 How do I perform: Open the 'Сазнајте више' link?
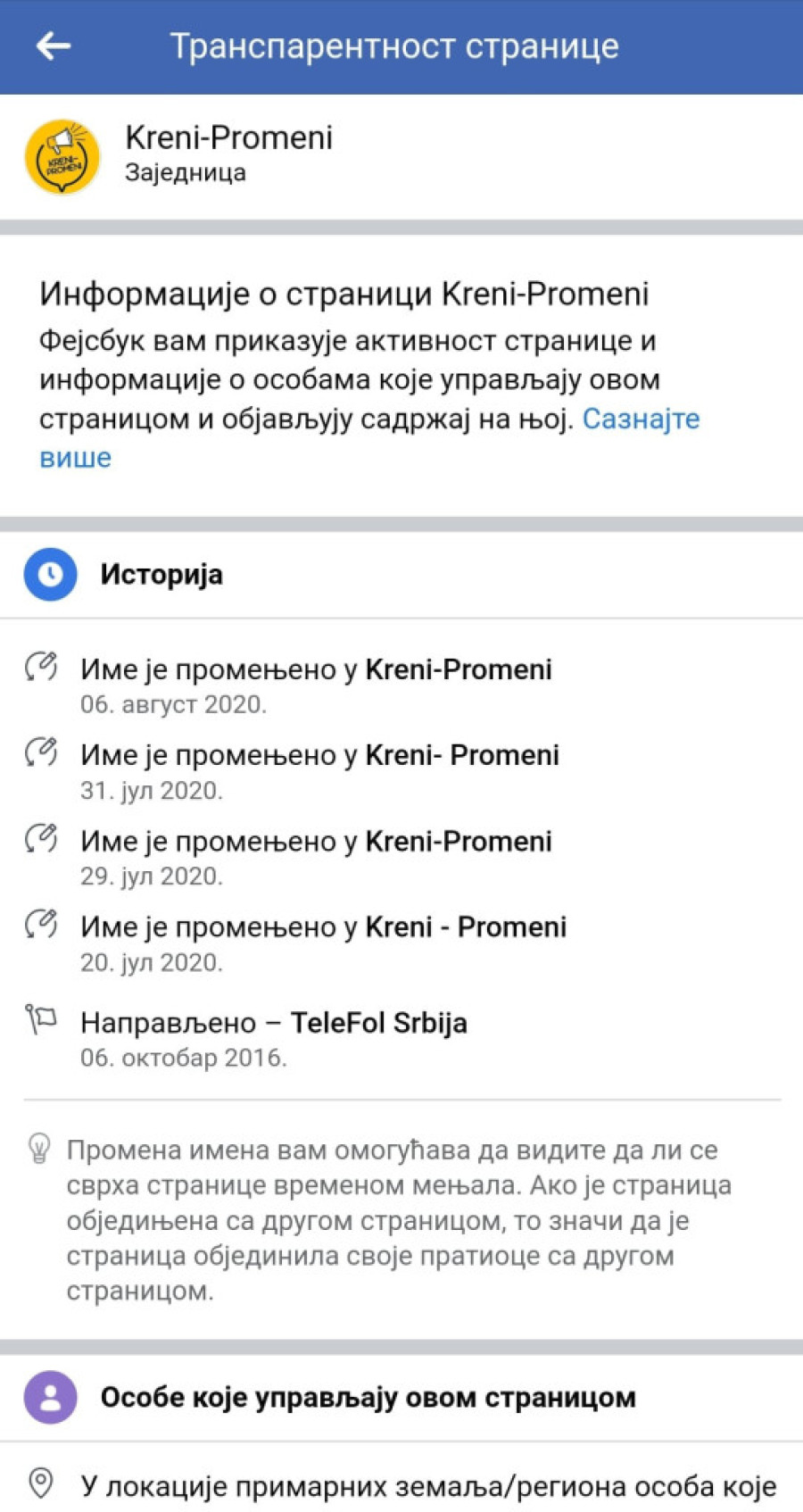[640, 419]
